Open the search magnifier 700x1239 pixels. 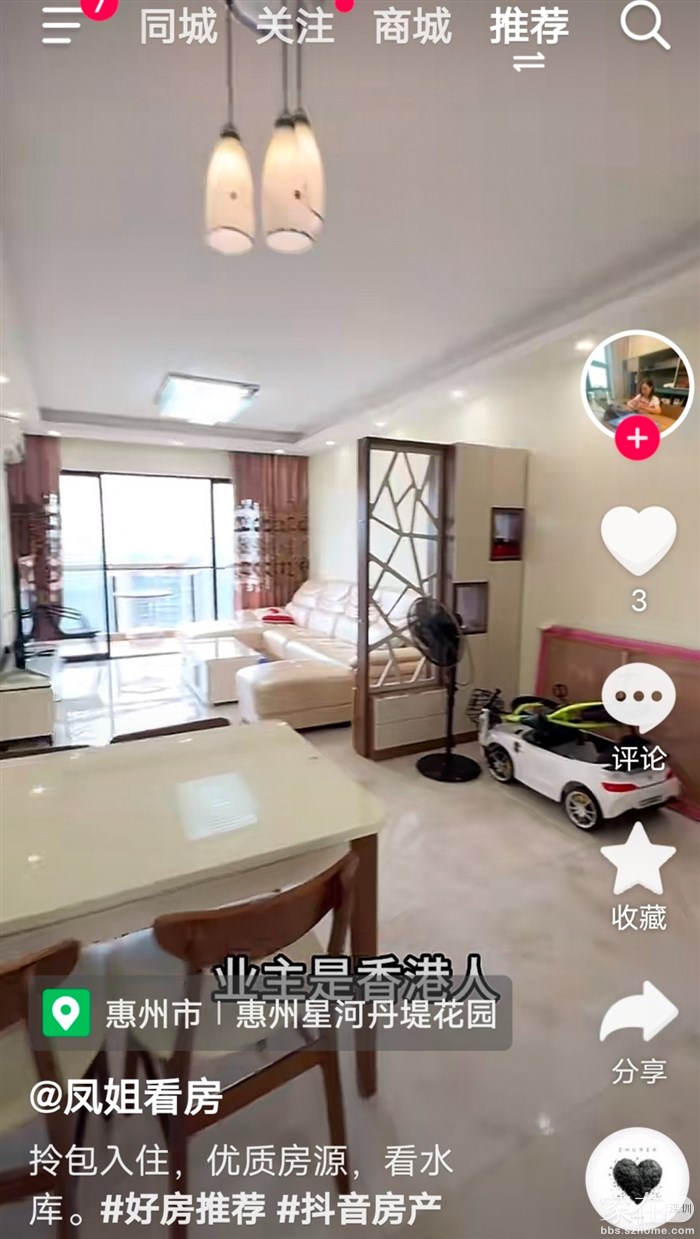tap(645, 26)
